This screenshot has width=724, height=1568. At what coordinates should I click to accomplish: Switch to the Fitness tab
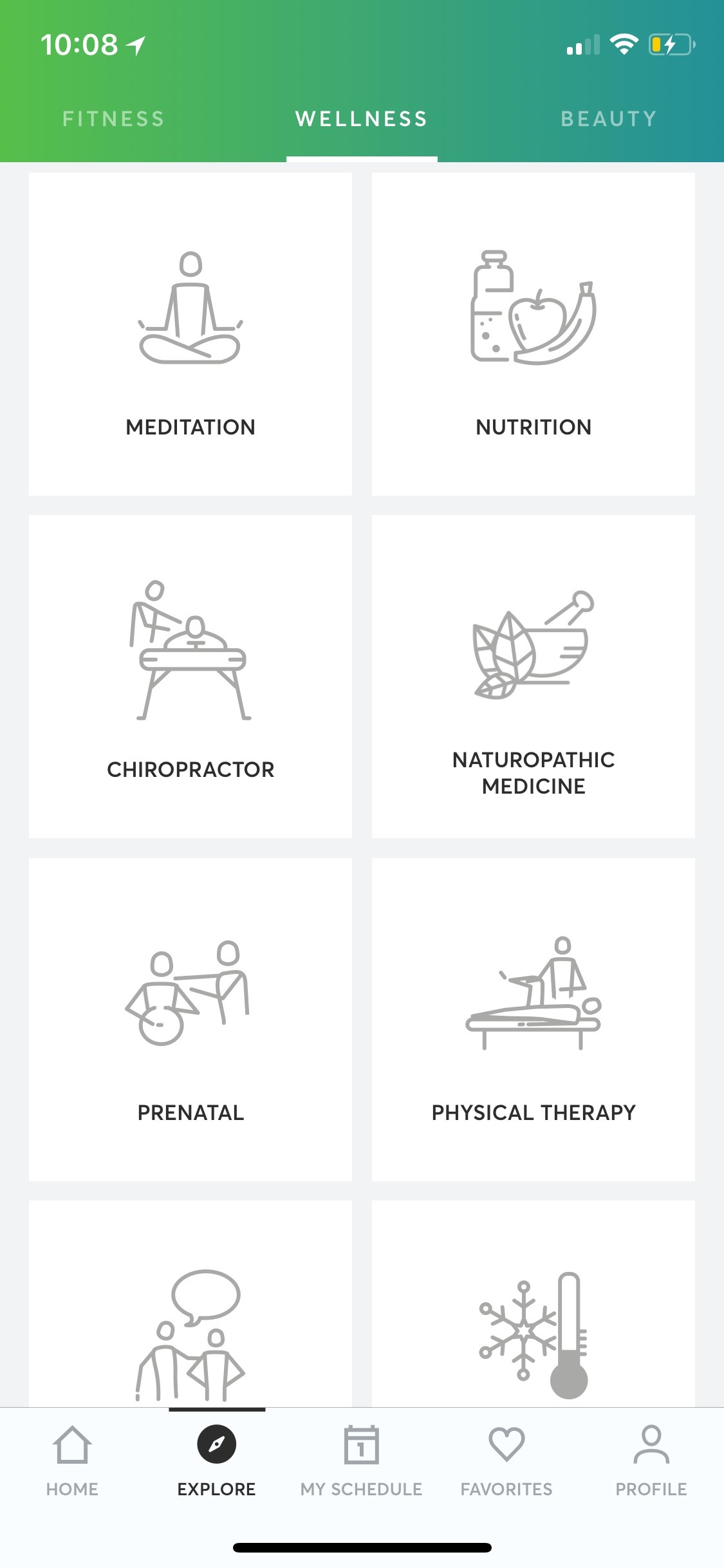113,119
